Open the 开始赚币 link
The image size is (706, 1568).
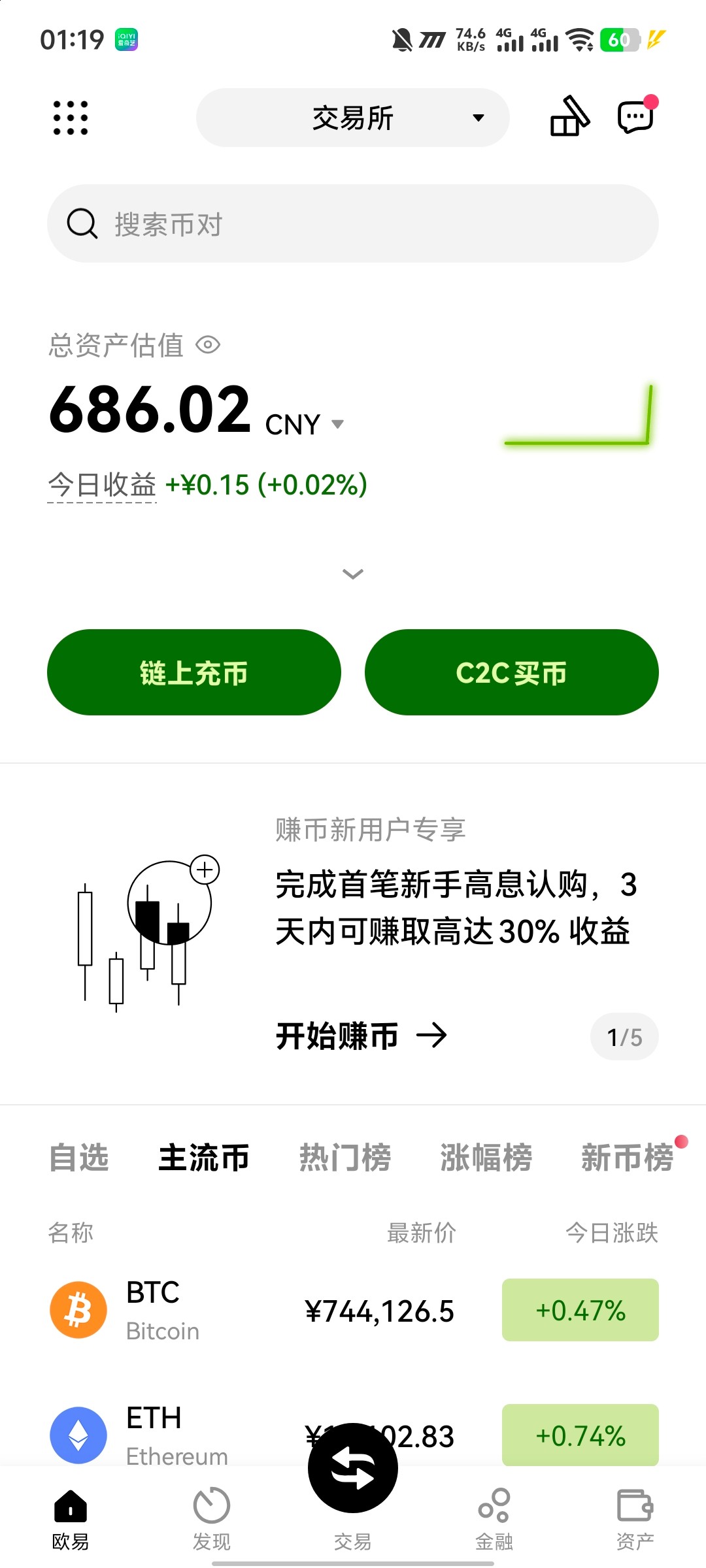click(x=361, y=1036)
